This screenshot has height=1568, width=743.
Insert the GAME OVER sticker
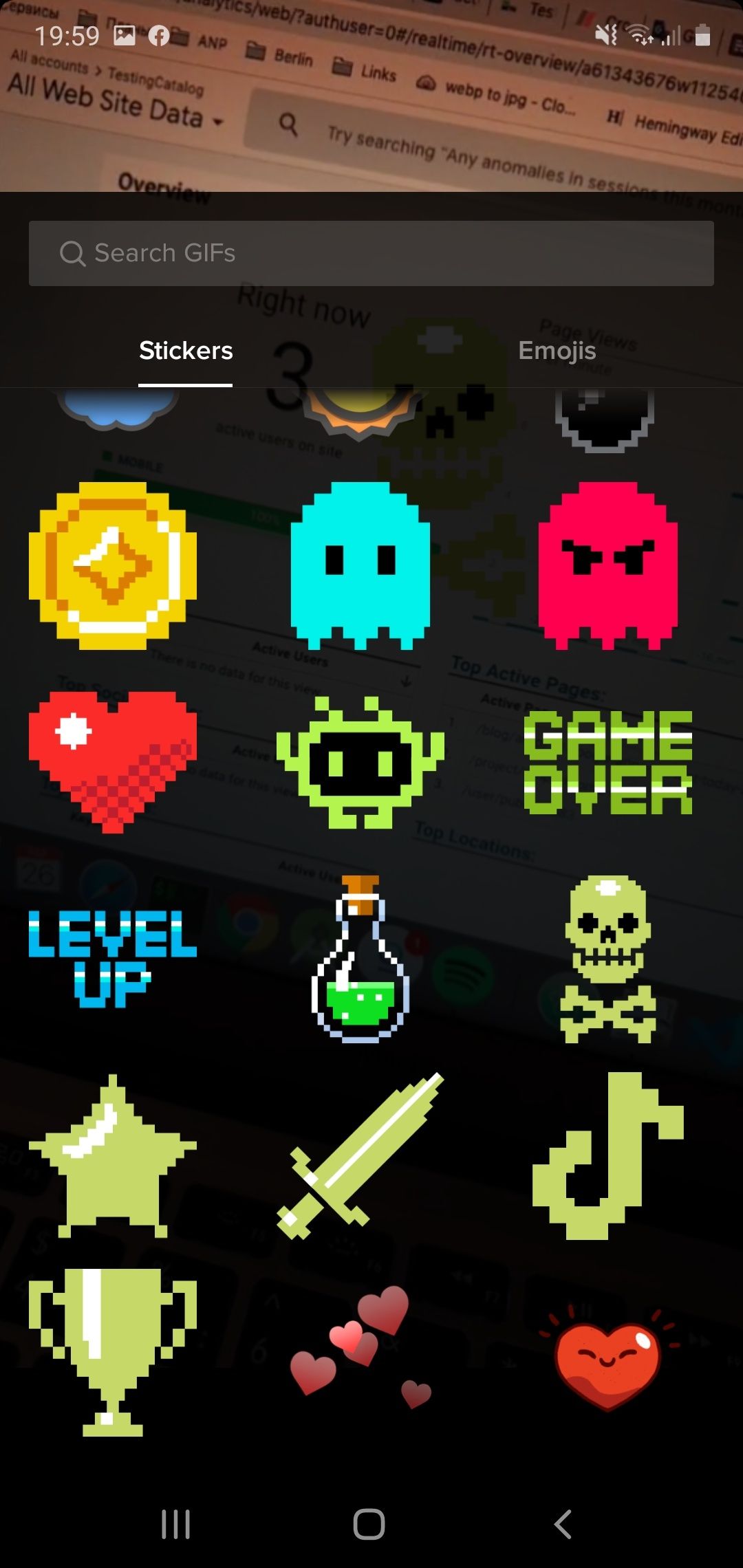(x=608, y=761)
